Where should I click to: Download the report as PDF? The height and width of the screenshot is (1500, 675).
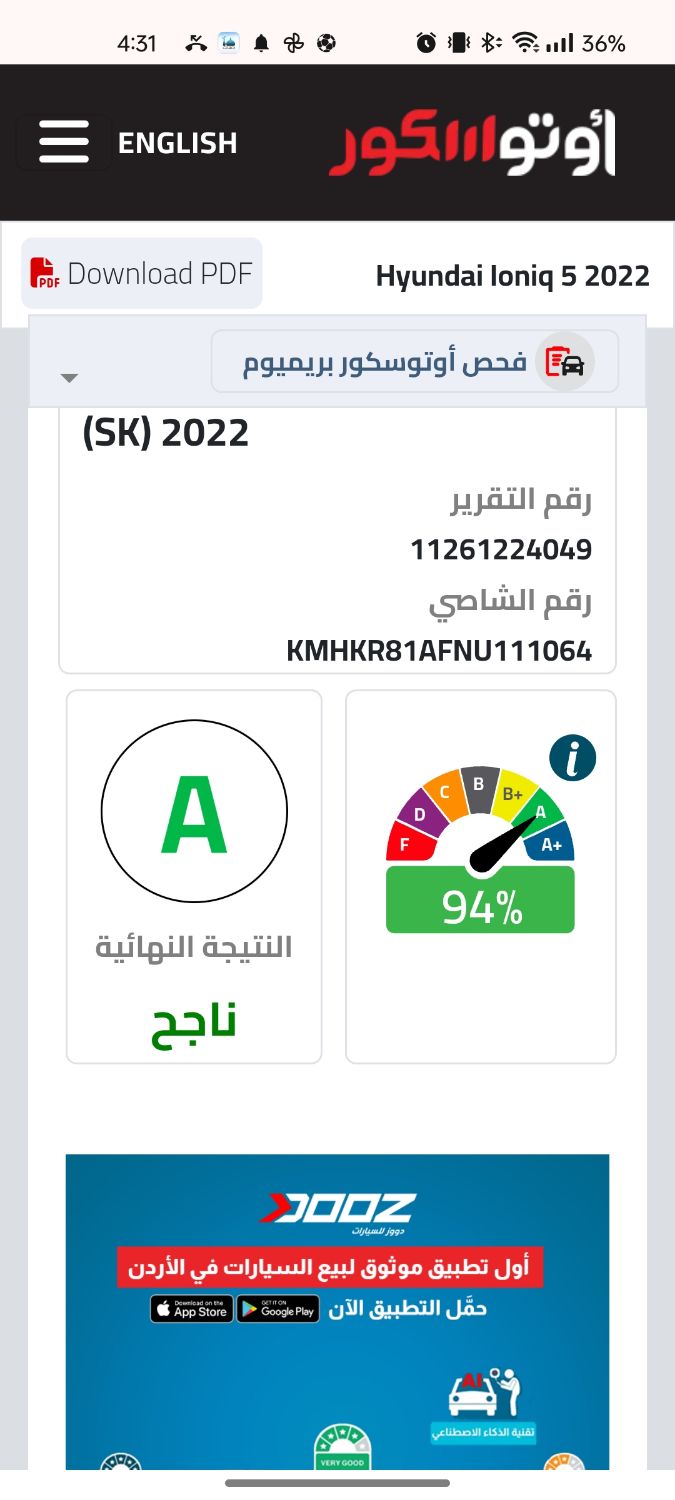coord(142,273)
